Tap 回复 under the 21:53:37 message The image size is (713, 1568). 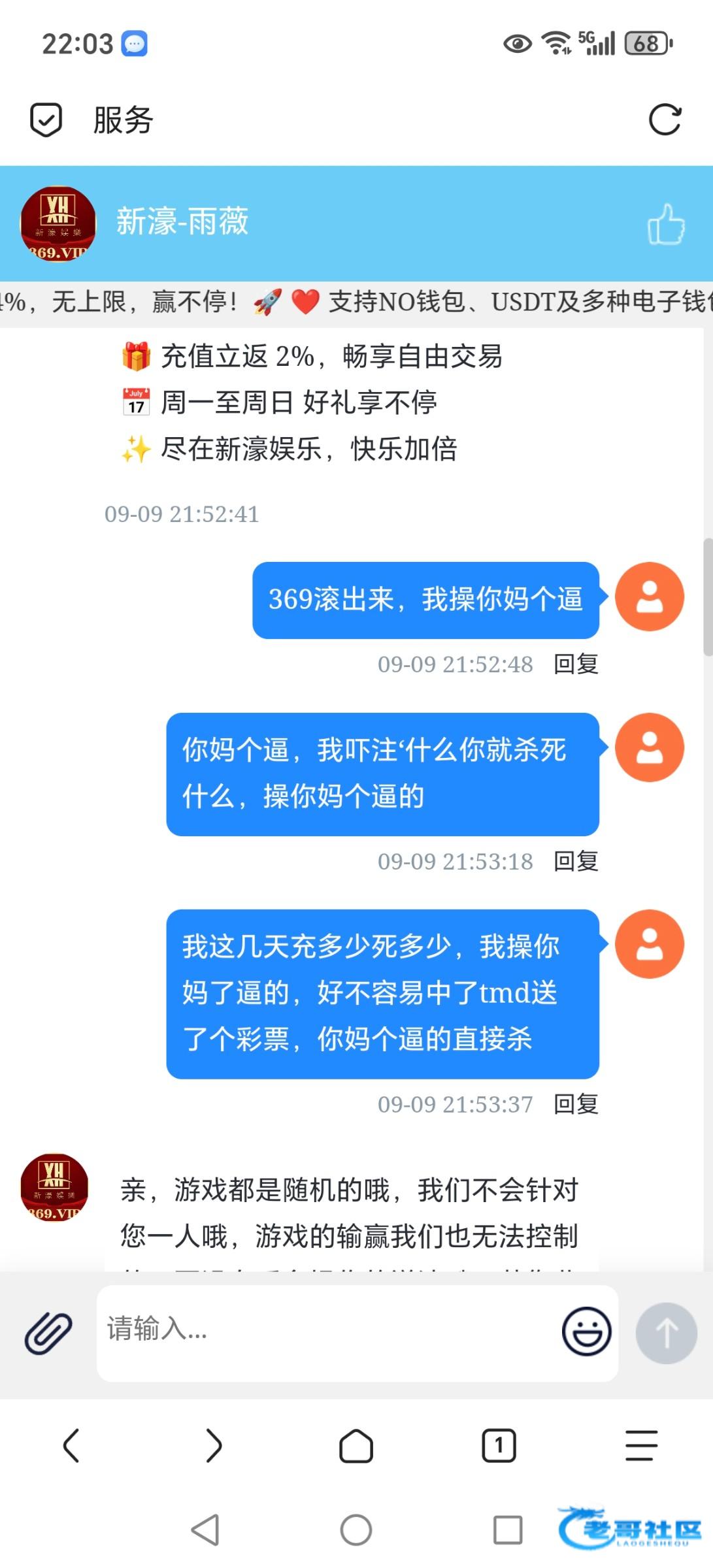pos(576,1104)
